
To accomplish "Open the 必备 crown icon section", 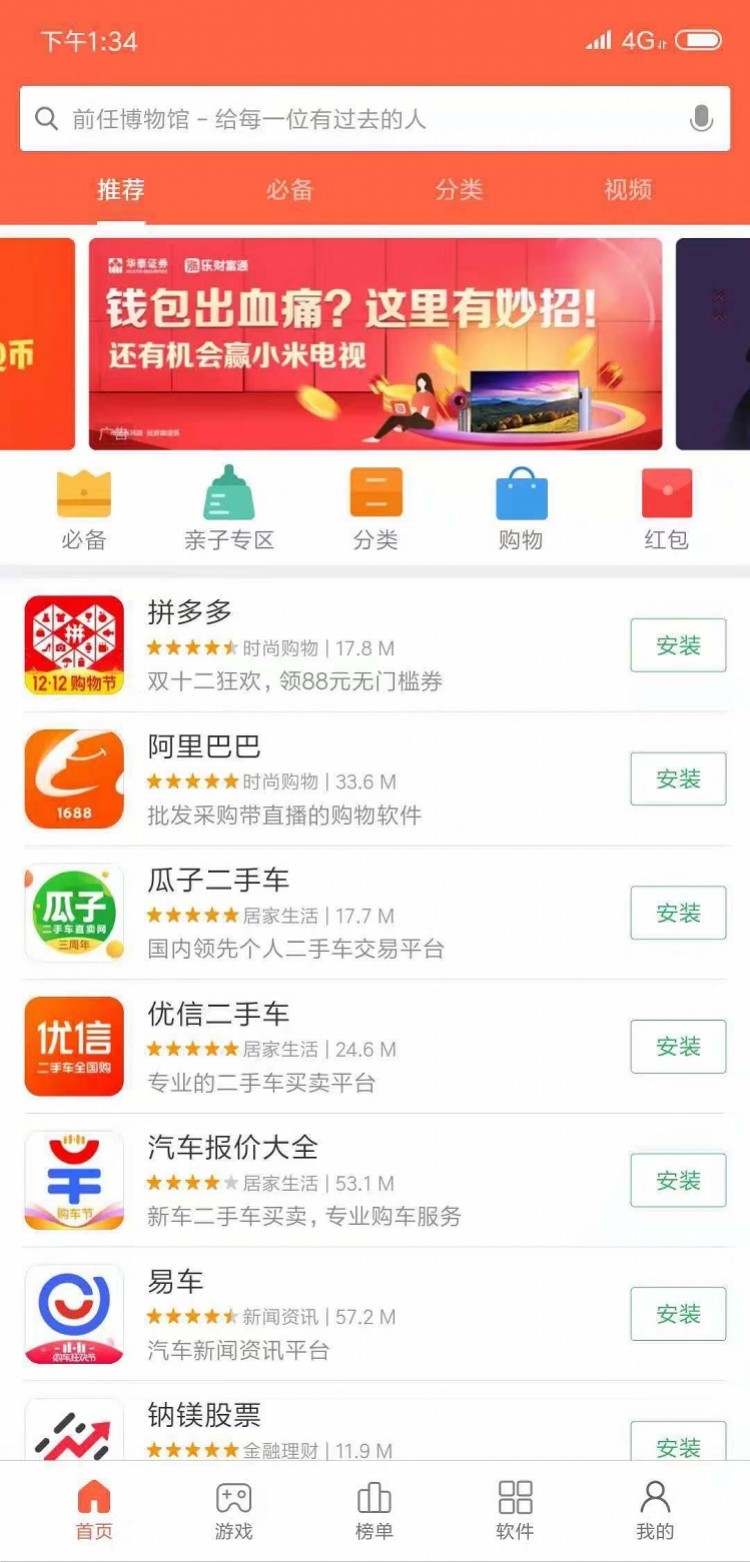I will click(84, 505).
